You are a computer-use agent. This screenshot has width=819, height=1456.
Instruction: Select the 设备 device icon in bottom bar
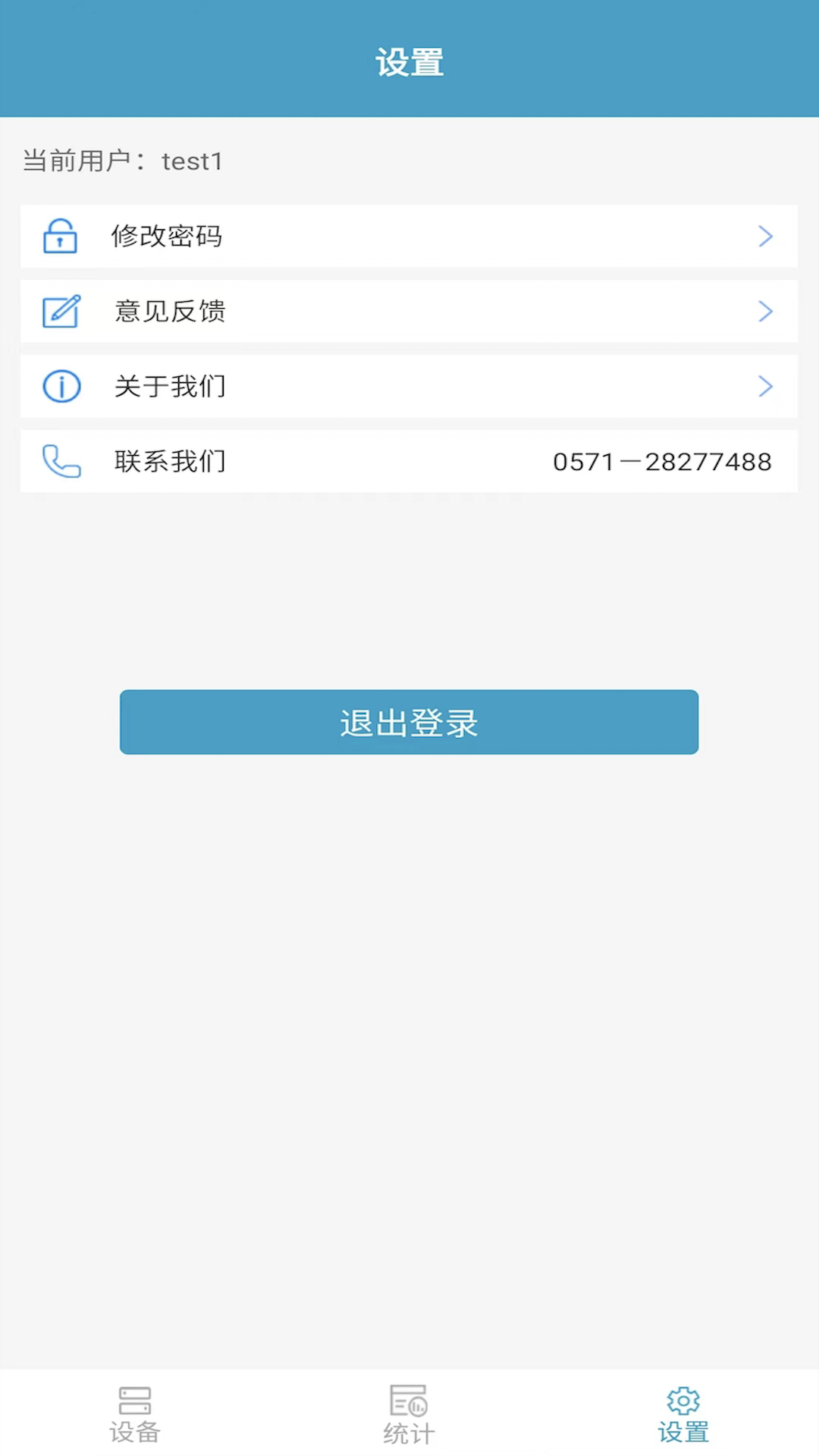pos(135,1409)
